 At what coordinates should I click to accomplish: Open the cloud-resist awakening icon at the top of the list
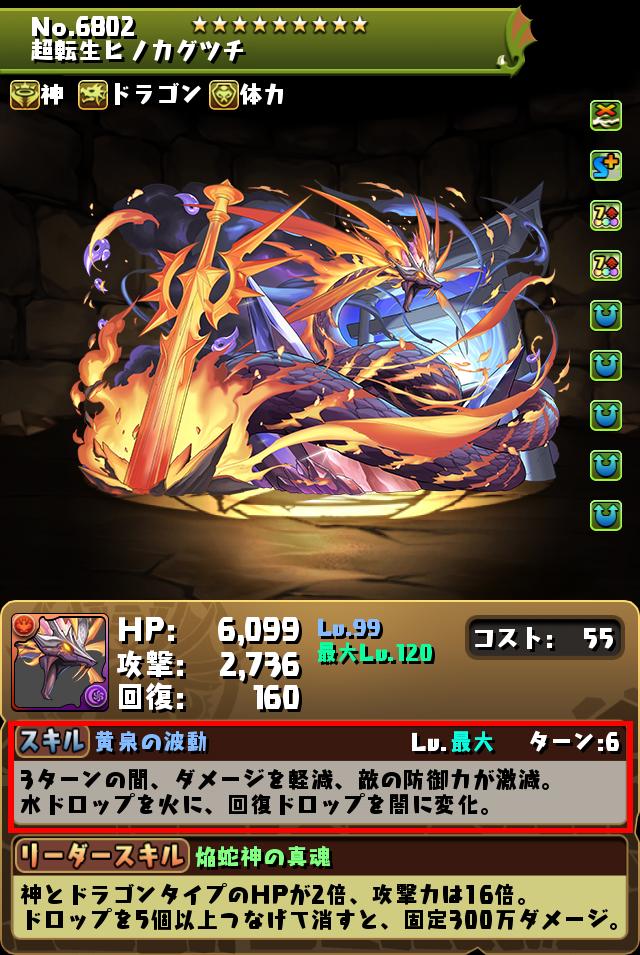606,117
